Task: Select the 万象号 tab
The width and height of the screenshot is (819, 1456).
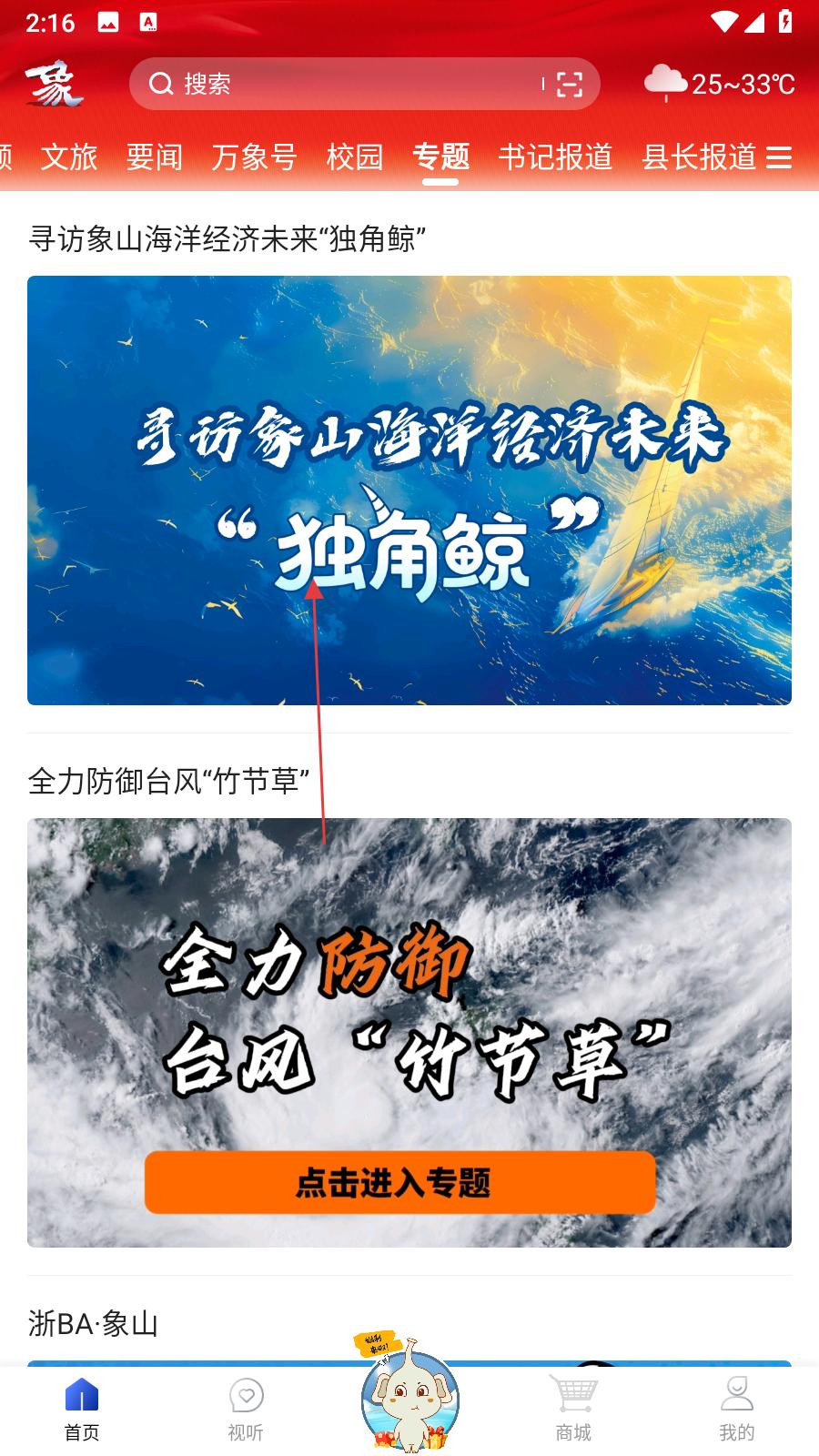Action: [254, 157]
